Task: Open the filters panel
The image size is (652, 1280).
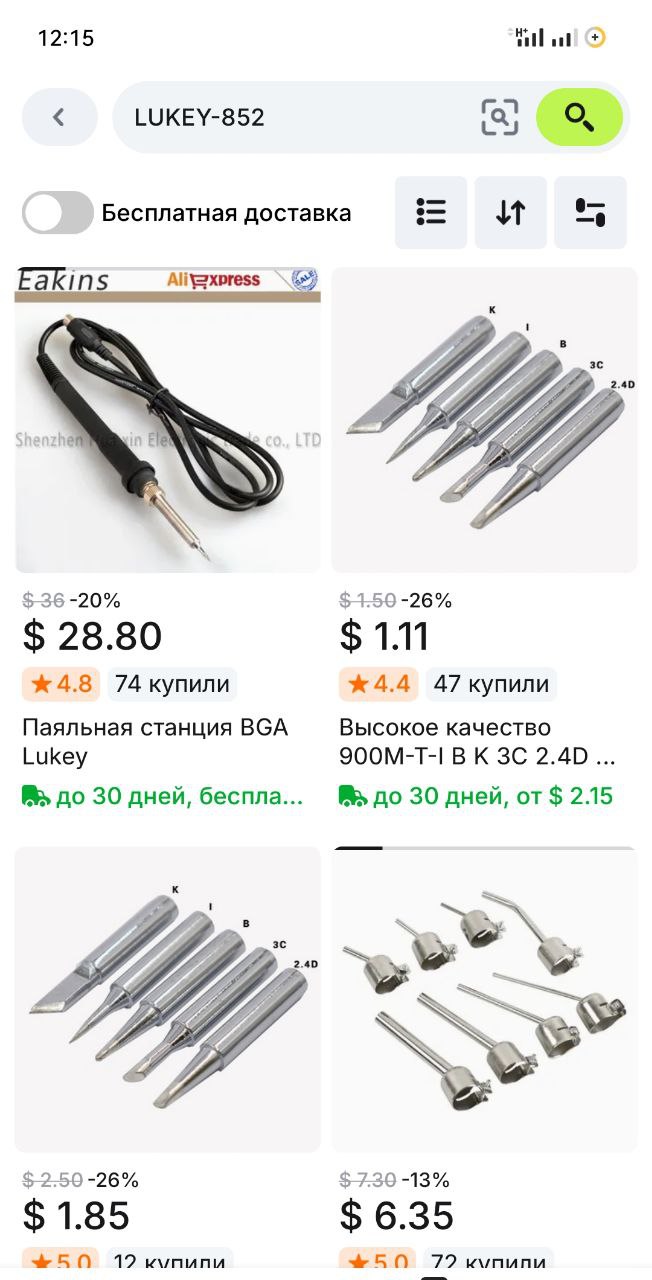Action: [590, 212]
